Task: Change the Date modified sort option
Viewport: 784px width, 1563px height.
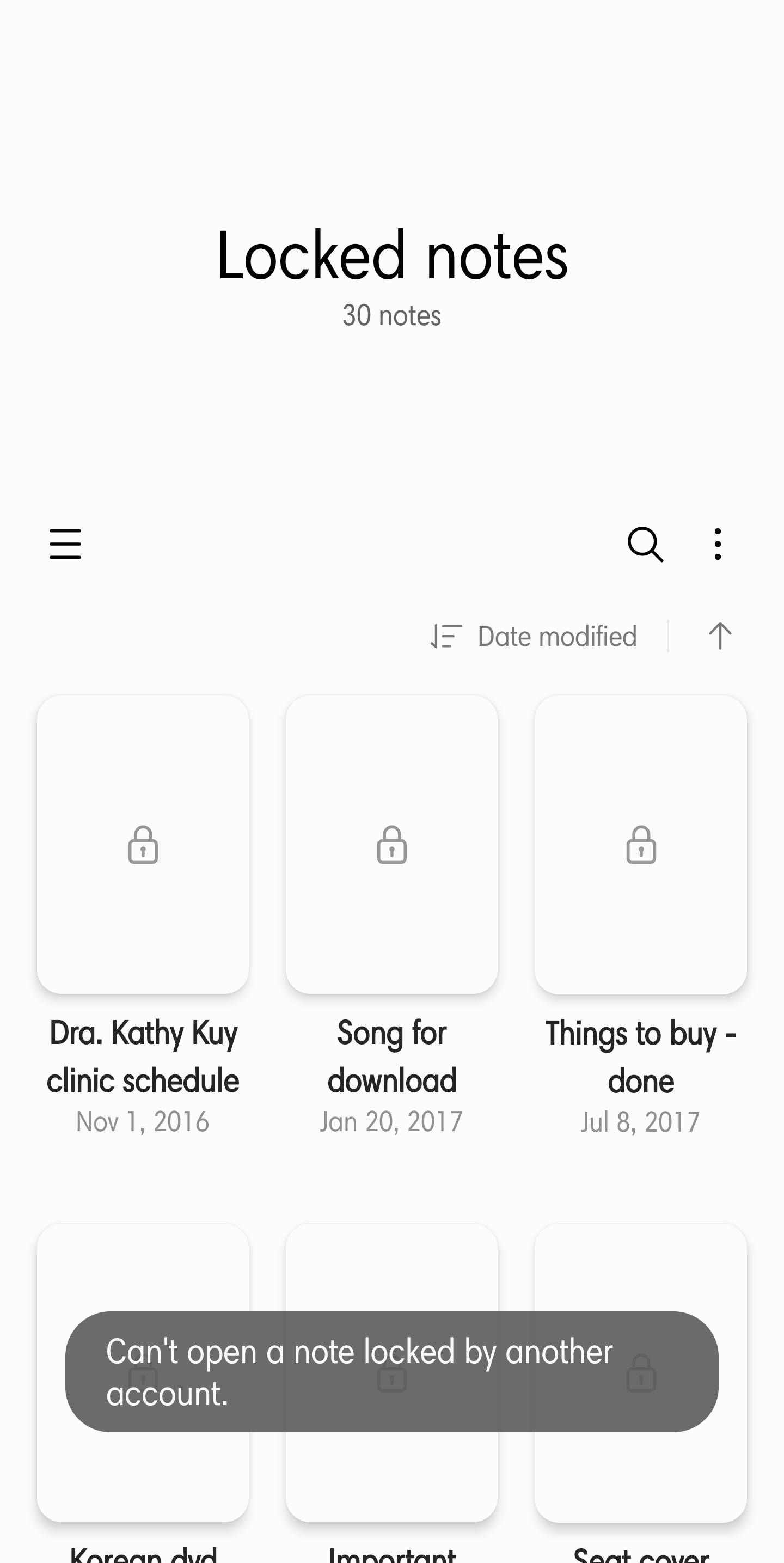Action: (x=534, y=637)
